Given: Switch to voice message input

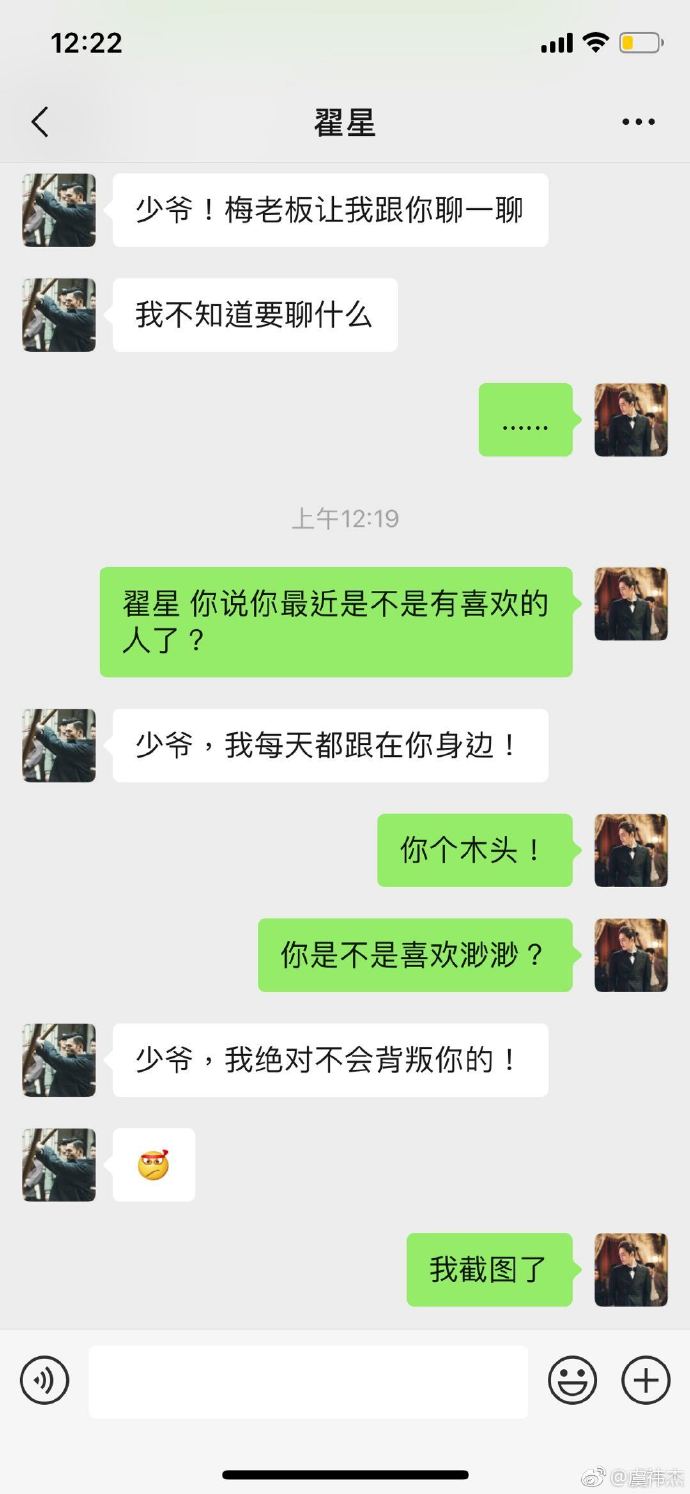Looking at the screenshot, I should pos(44,1381).
